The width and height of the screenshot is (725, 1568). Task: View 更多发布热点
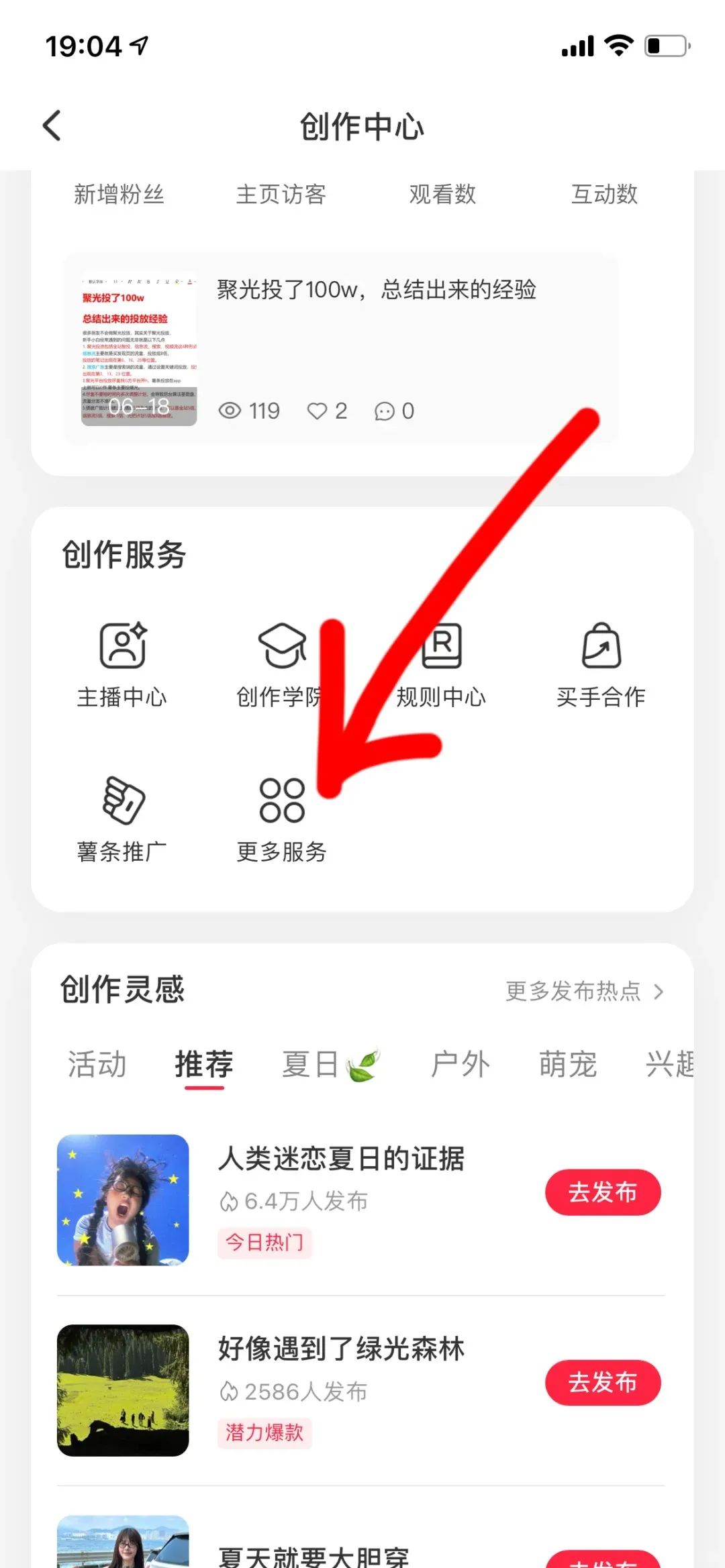(x=585, y=991)
